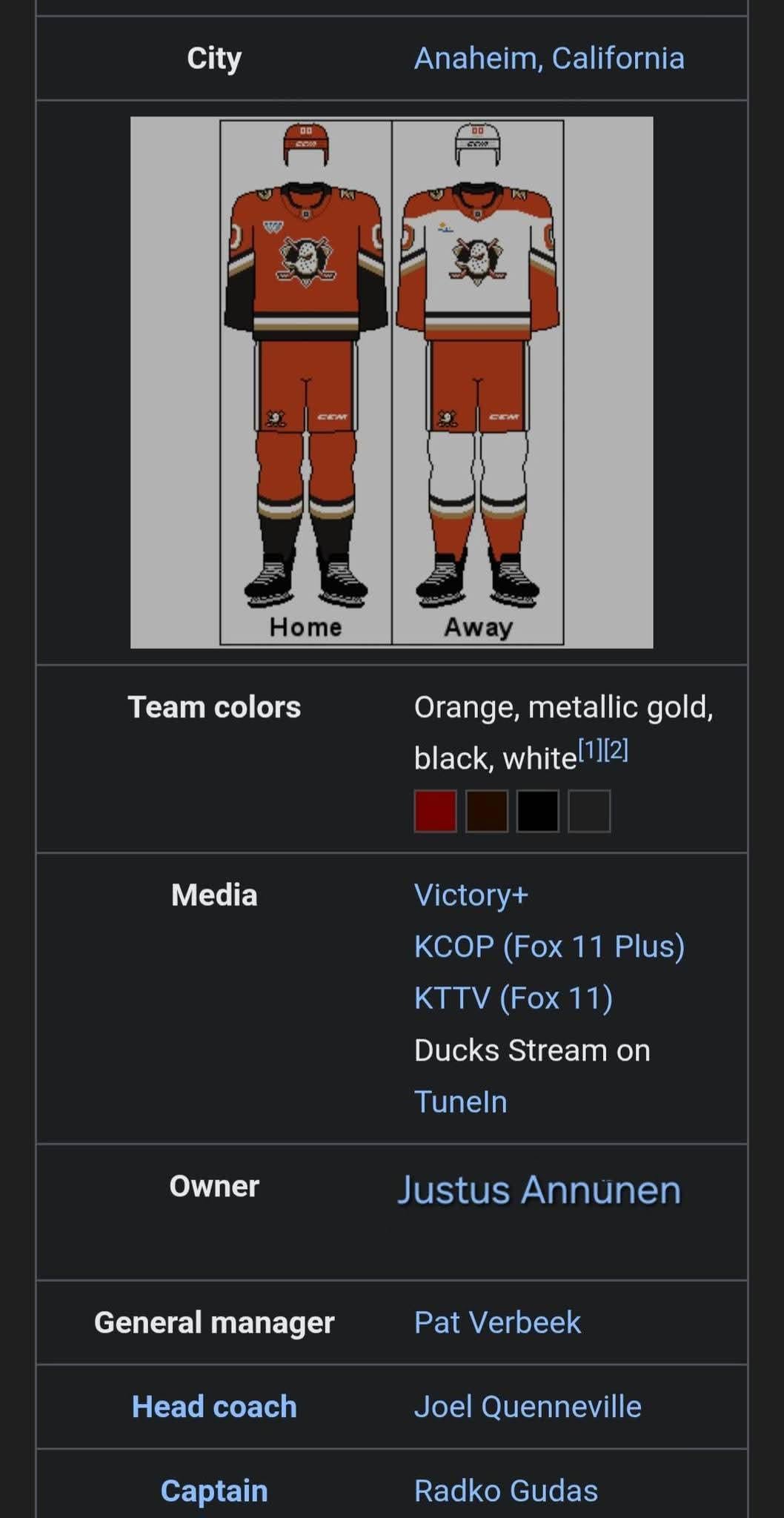This screenshot has height=1518, width=784.
Task: Open citation reference 2
Action: pyautogui.click(x=617, y=750)
